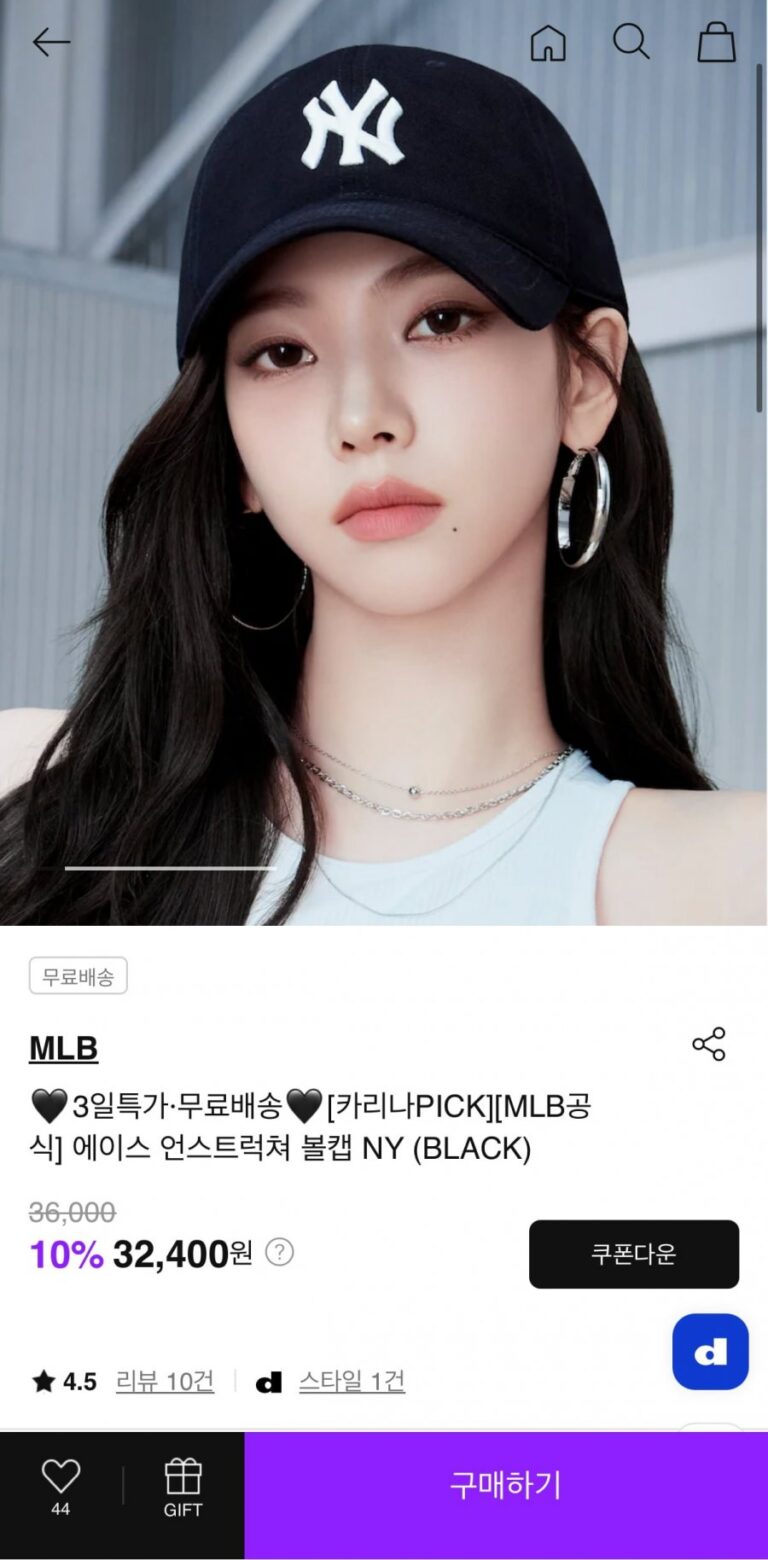Open the MLB brand link
This screenshot has height=1560, width=768.
[64, 1048]
